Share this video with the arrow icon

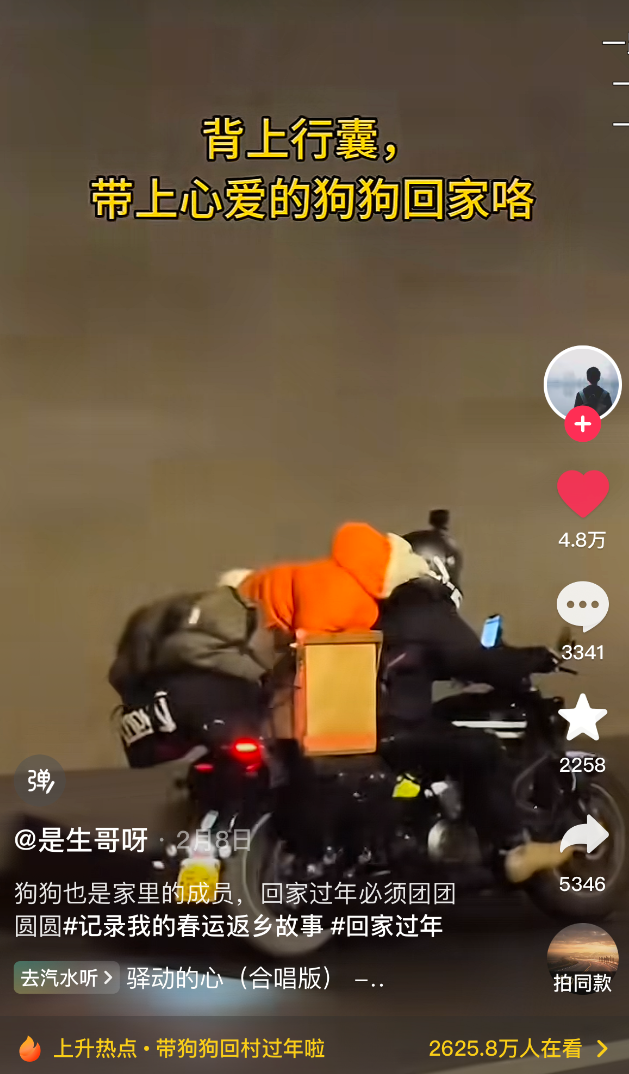[x=582, y=836]
